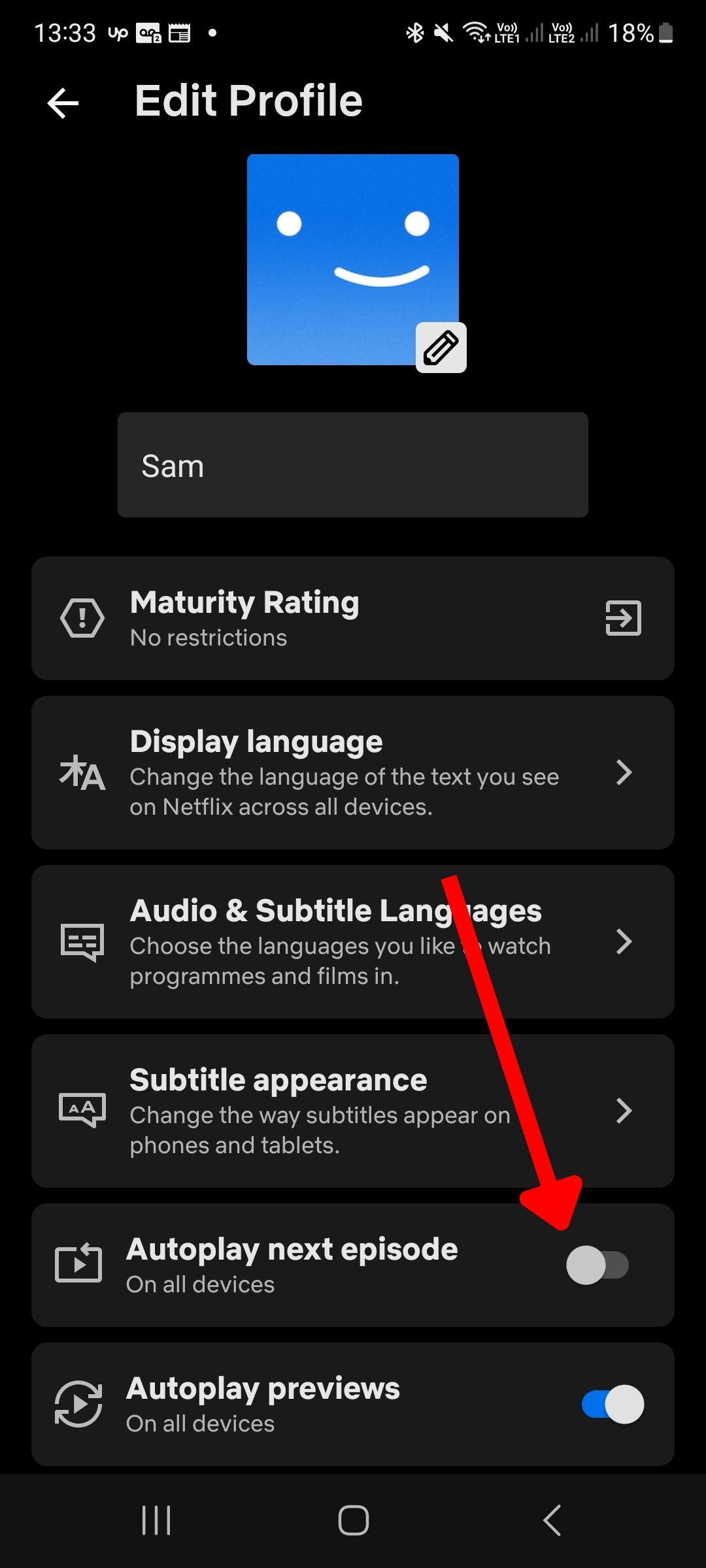Tap the Maturity Rating warning icon

click(83, 617)
